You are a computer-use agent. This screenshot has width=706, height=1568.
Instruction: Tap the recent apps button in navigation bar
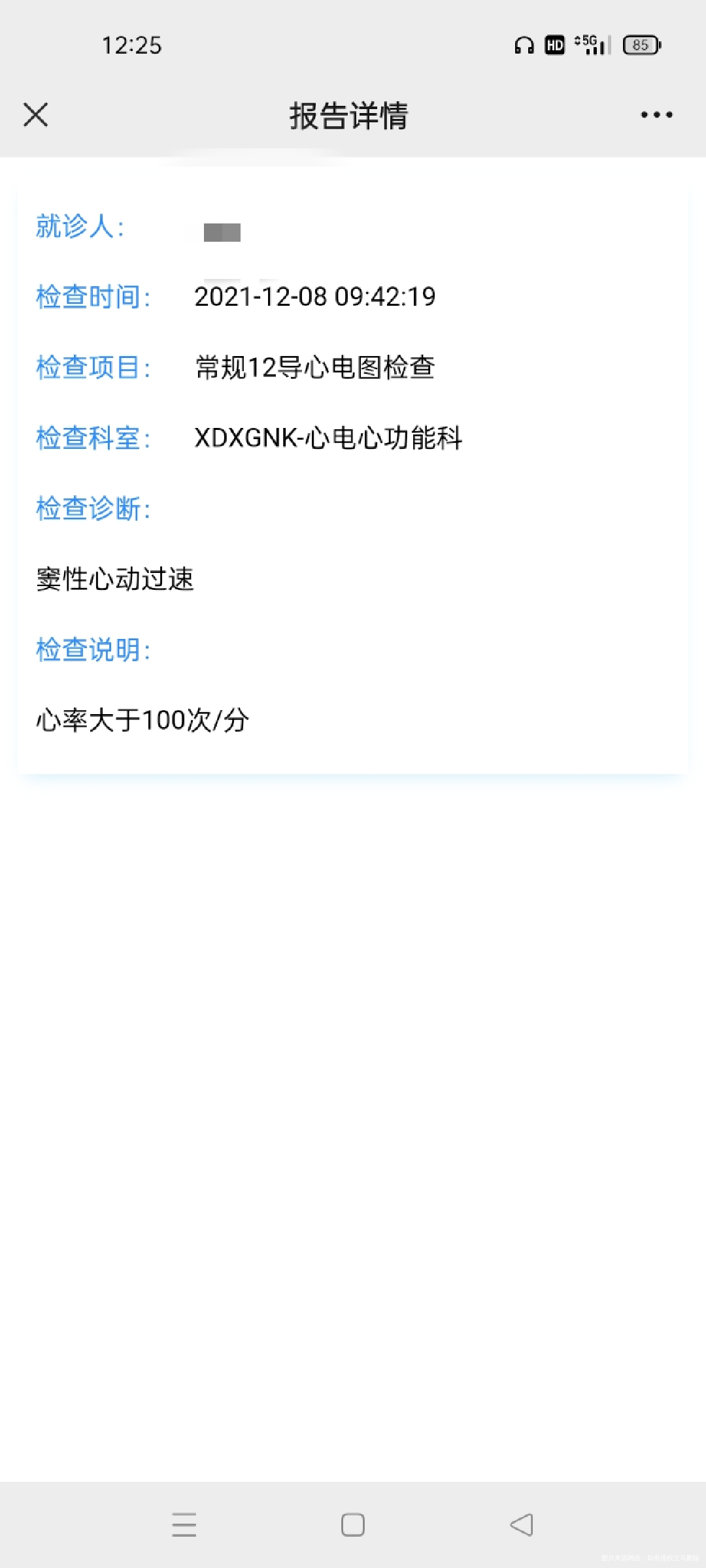(185, 1524)
